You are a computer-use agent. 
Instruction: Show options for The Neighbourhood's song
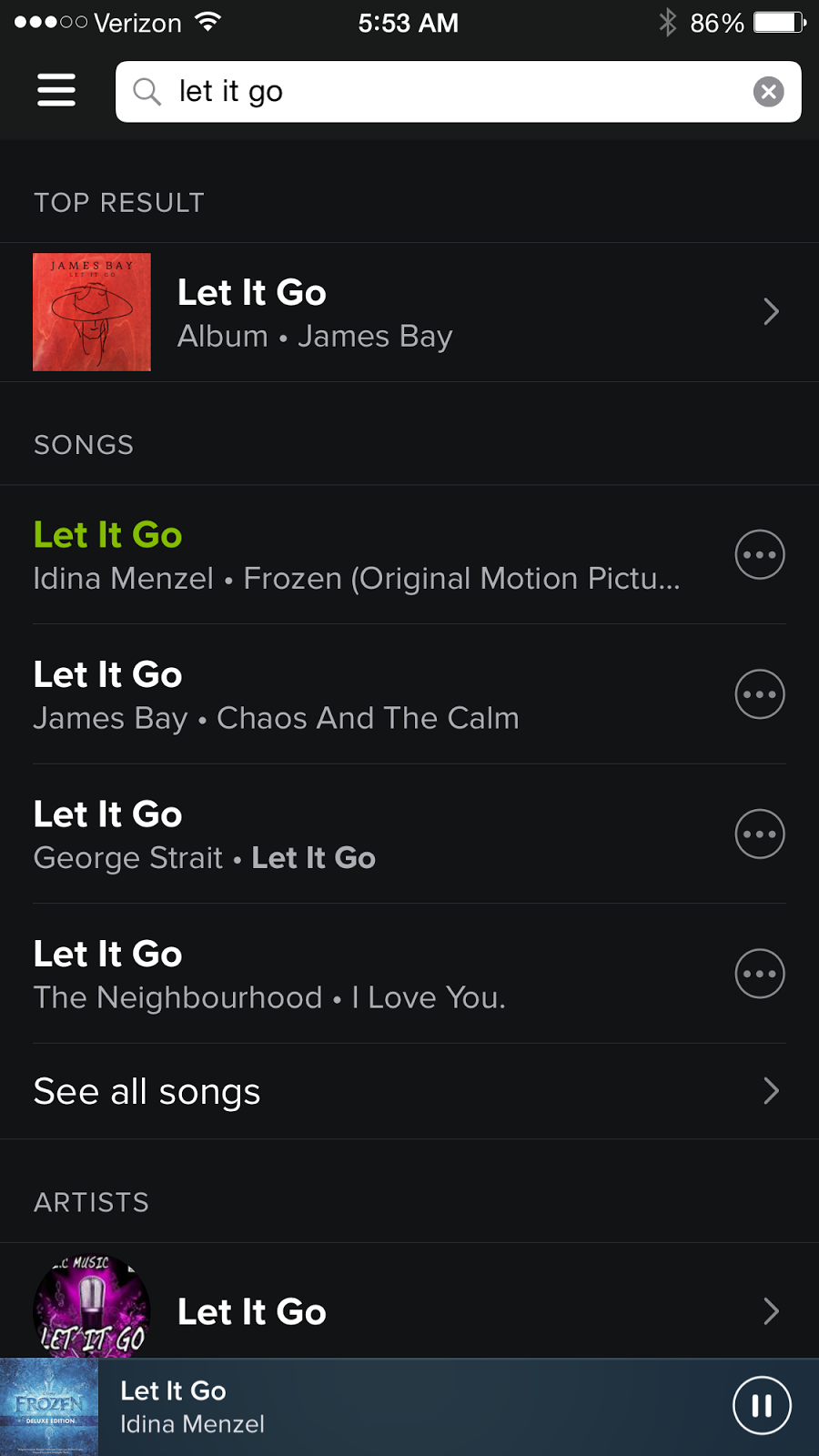pyautogui.click(x=760, y=975)
